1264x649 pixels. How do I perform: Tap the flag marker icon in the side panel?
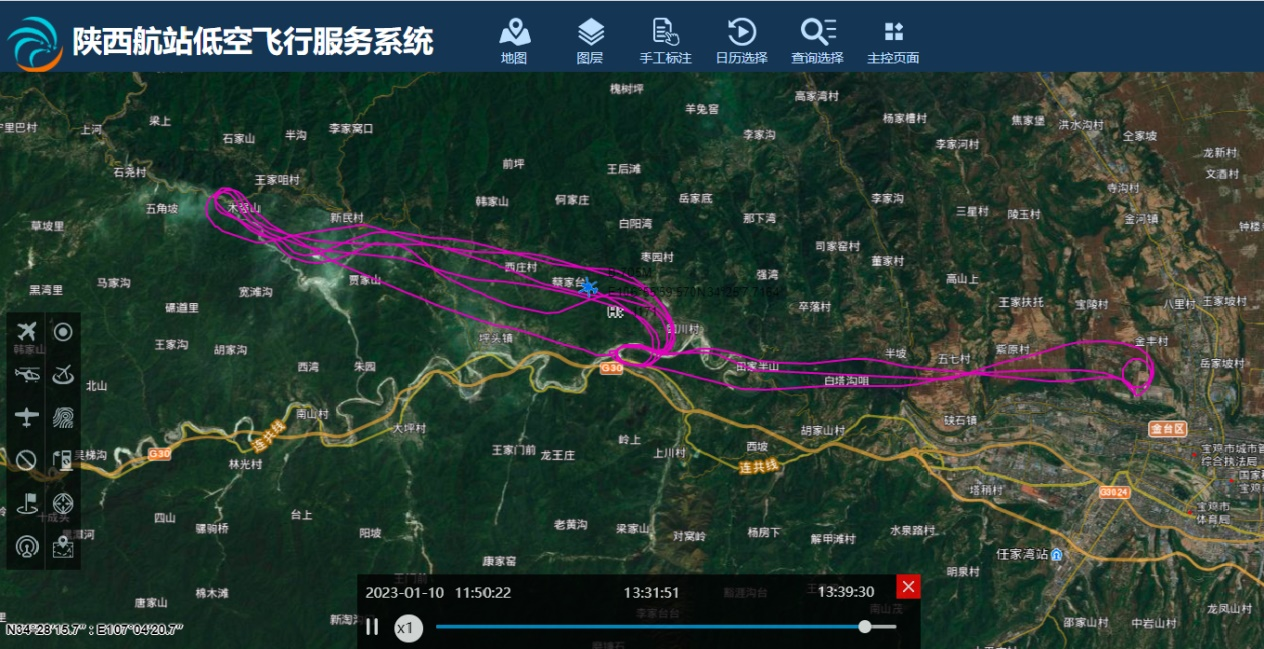pyautogui.click(x=26, y=503)
